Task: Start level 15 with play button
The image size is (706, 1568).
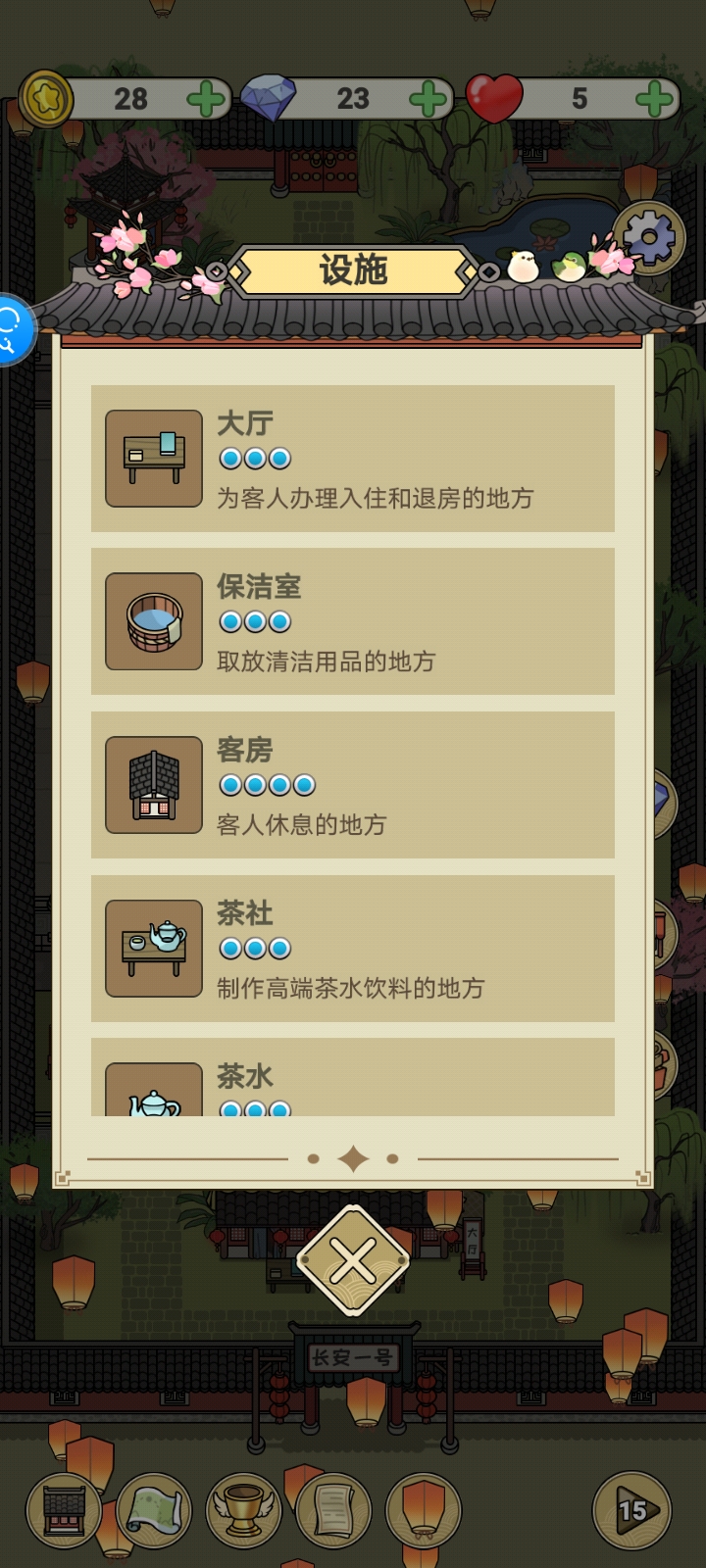Action: (x=632, y=1510)
